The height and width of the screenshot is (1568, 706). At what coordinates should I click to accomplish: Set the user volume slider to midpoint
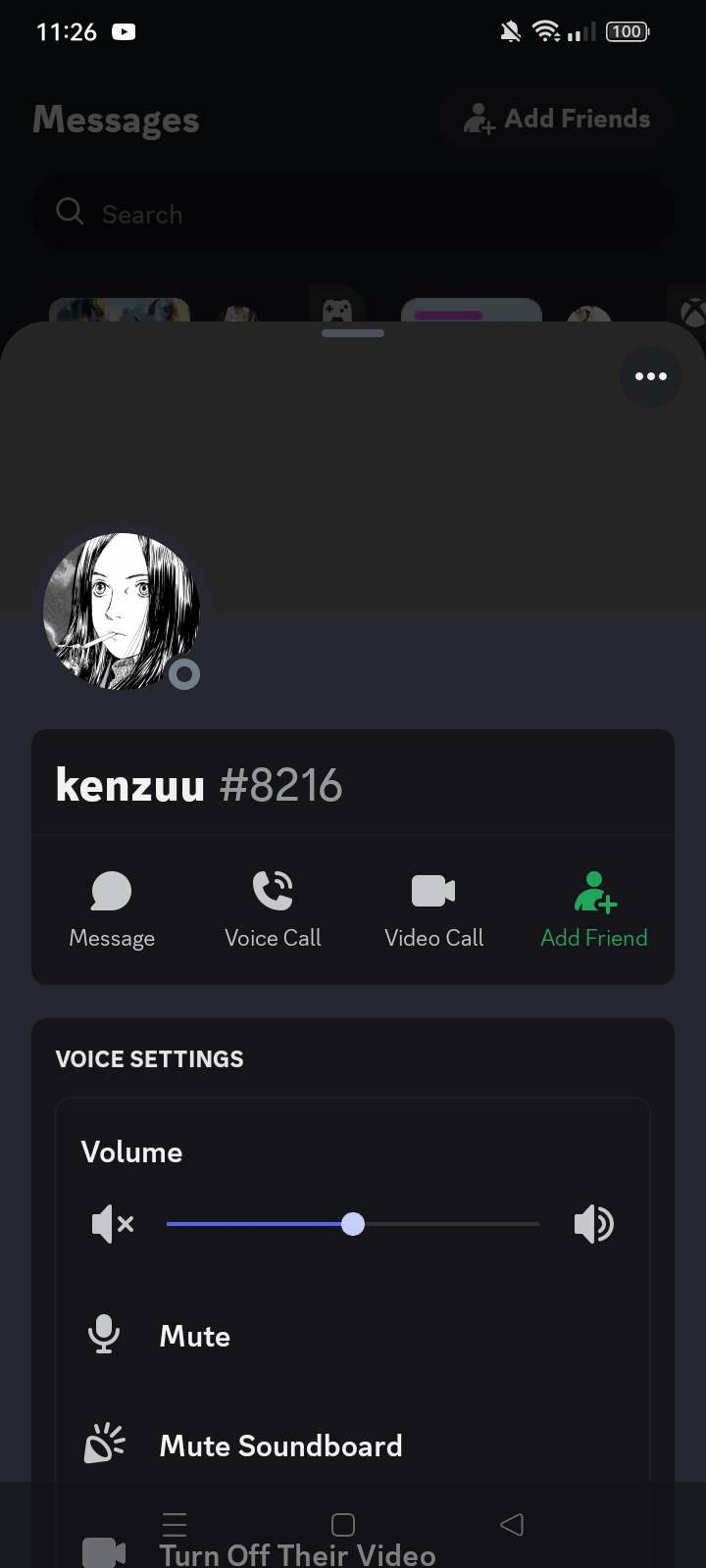[x=353, y=1224]
